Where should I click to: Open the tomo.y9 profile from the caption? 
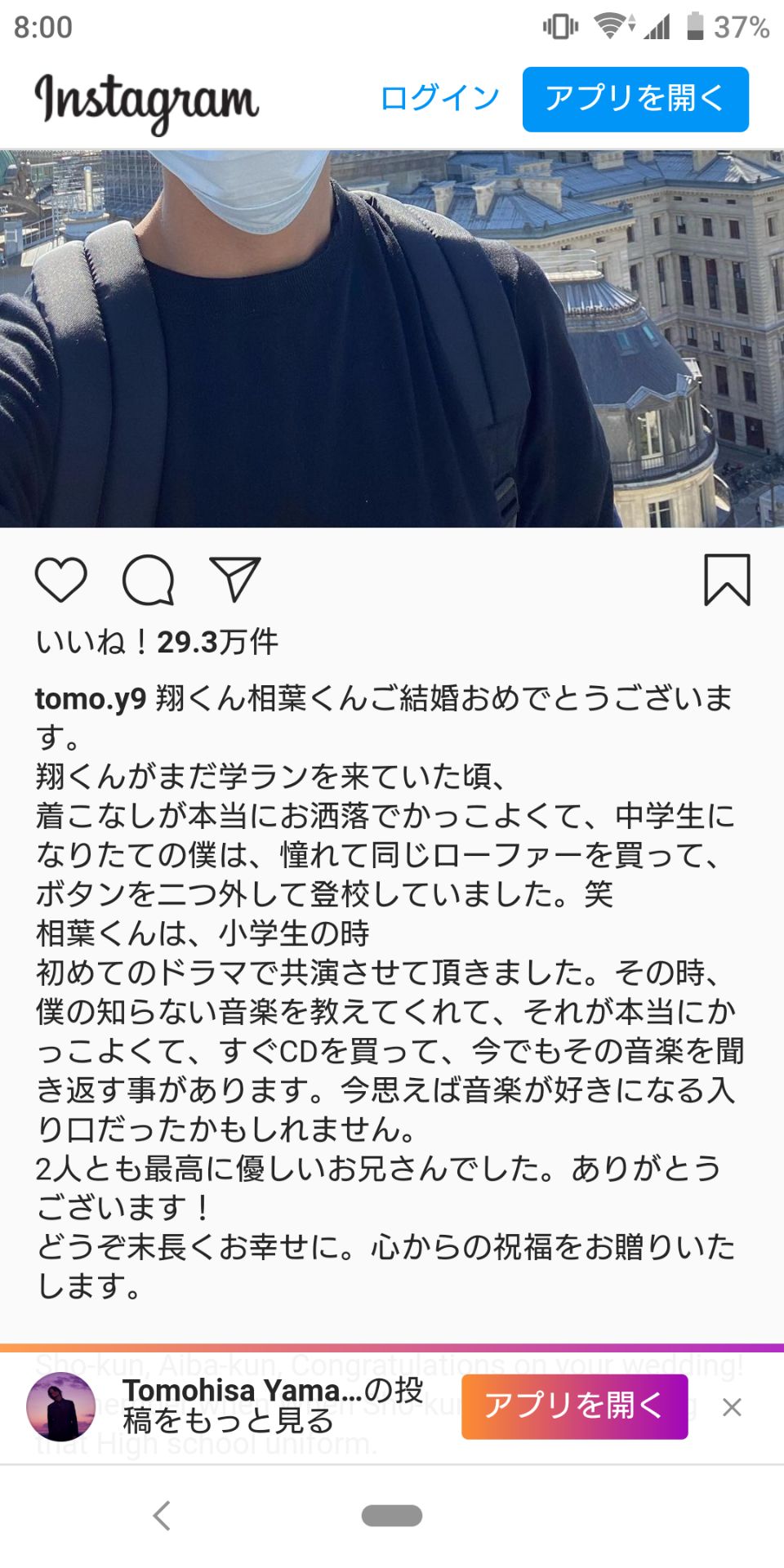90,698
